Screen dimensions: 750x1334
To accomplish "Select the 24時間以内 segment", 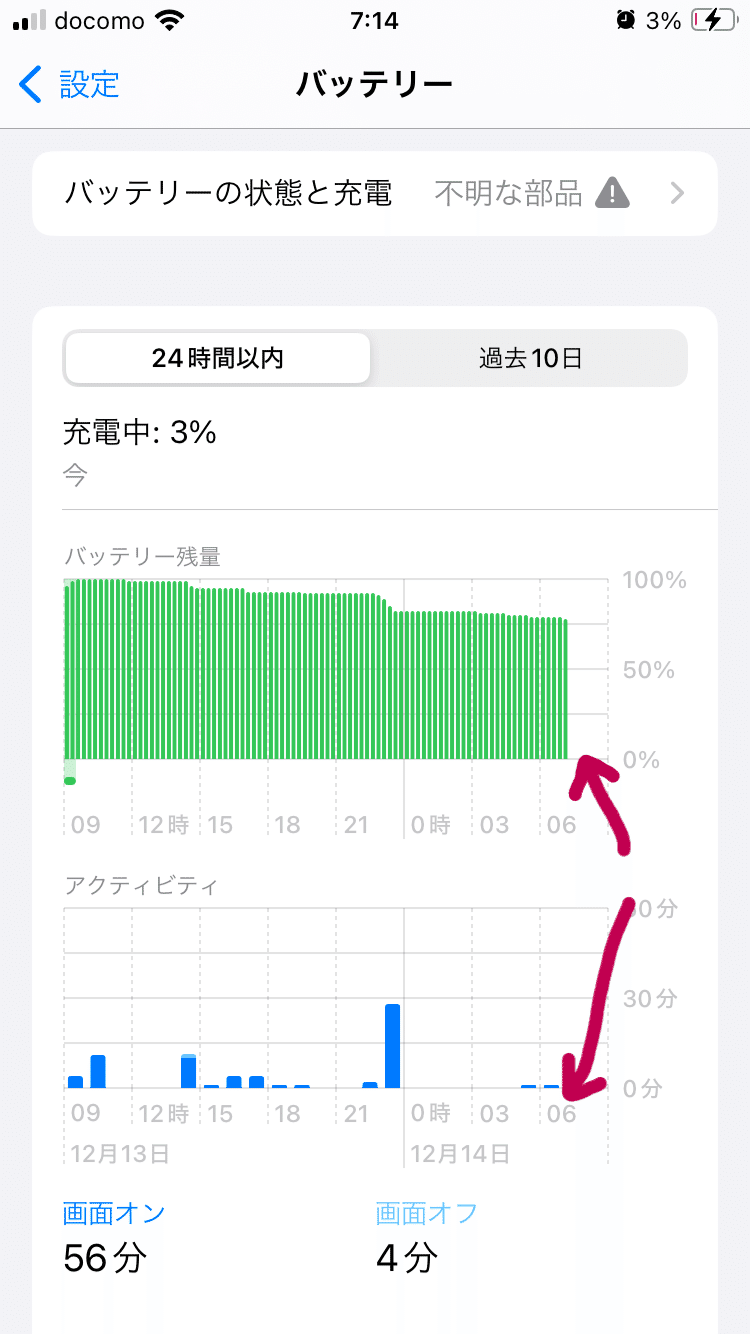I will pyautogui.click(x=218, y=358).
